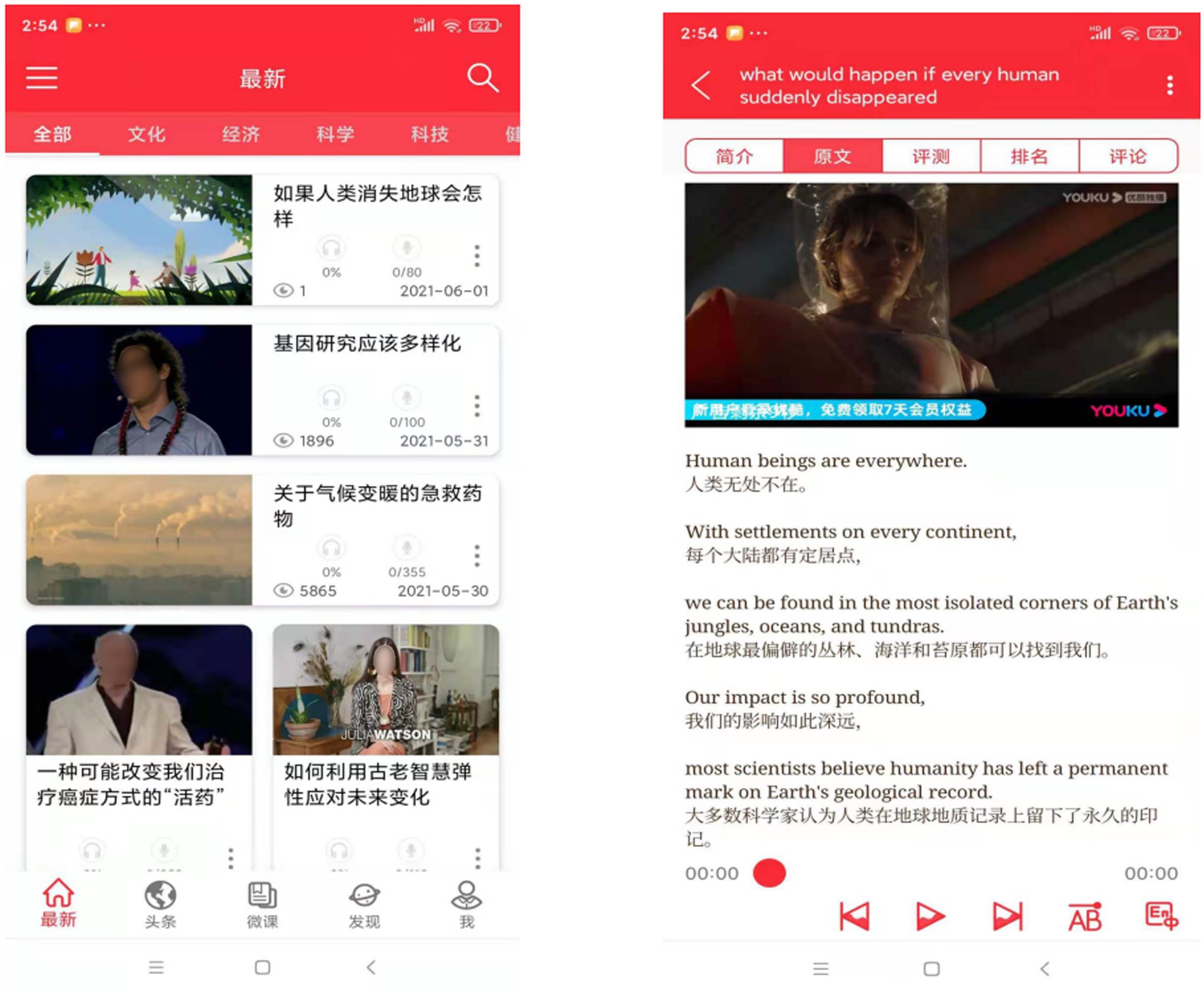Image resolution: width=1204 pixels, height=995 pixels.
Task: Play the audio
Action: (930, 916)
